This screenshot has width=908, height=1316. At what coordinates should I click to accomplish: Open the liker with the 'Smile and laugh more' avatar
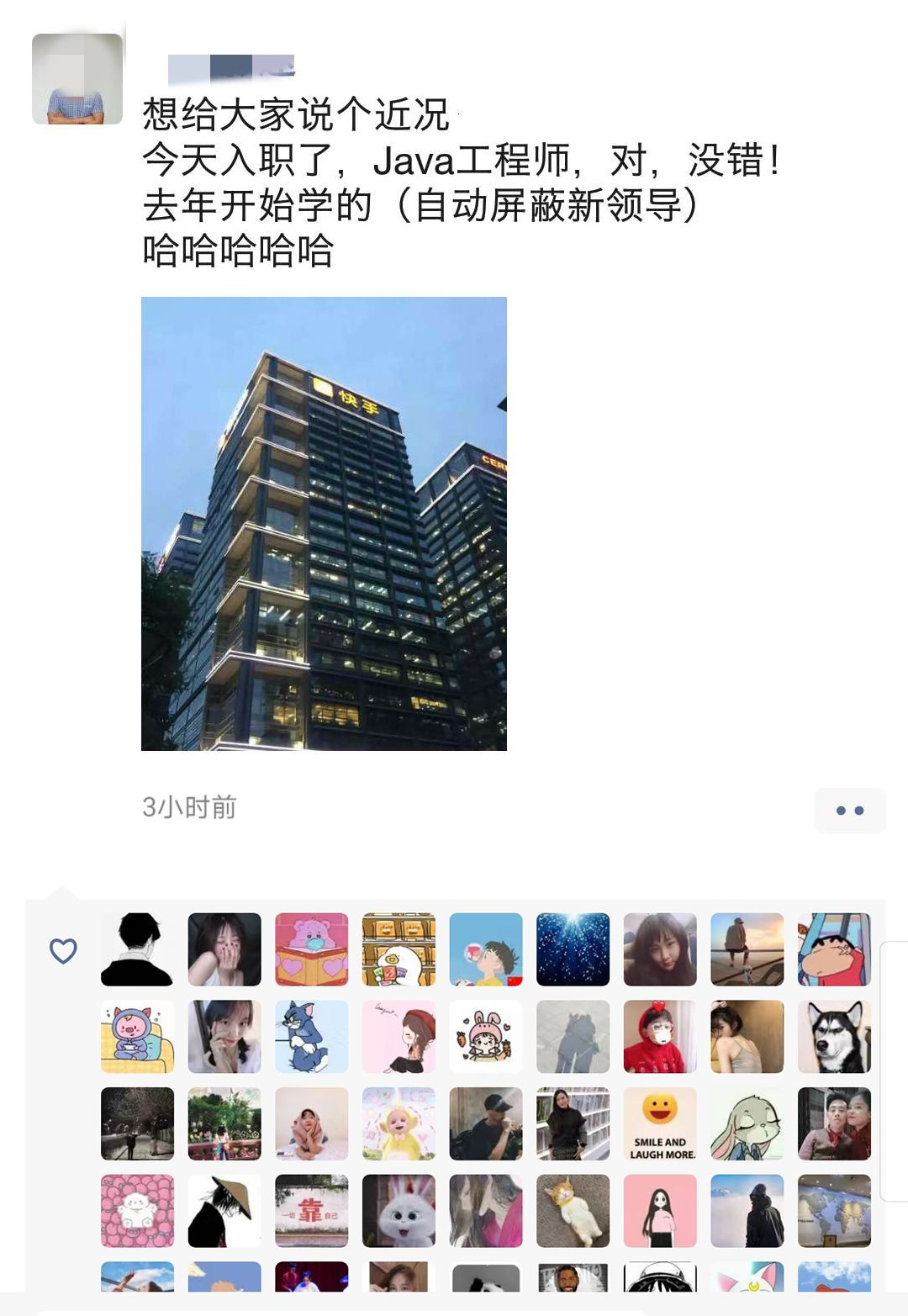click(x=660, y=1123)
